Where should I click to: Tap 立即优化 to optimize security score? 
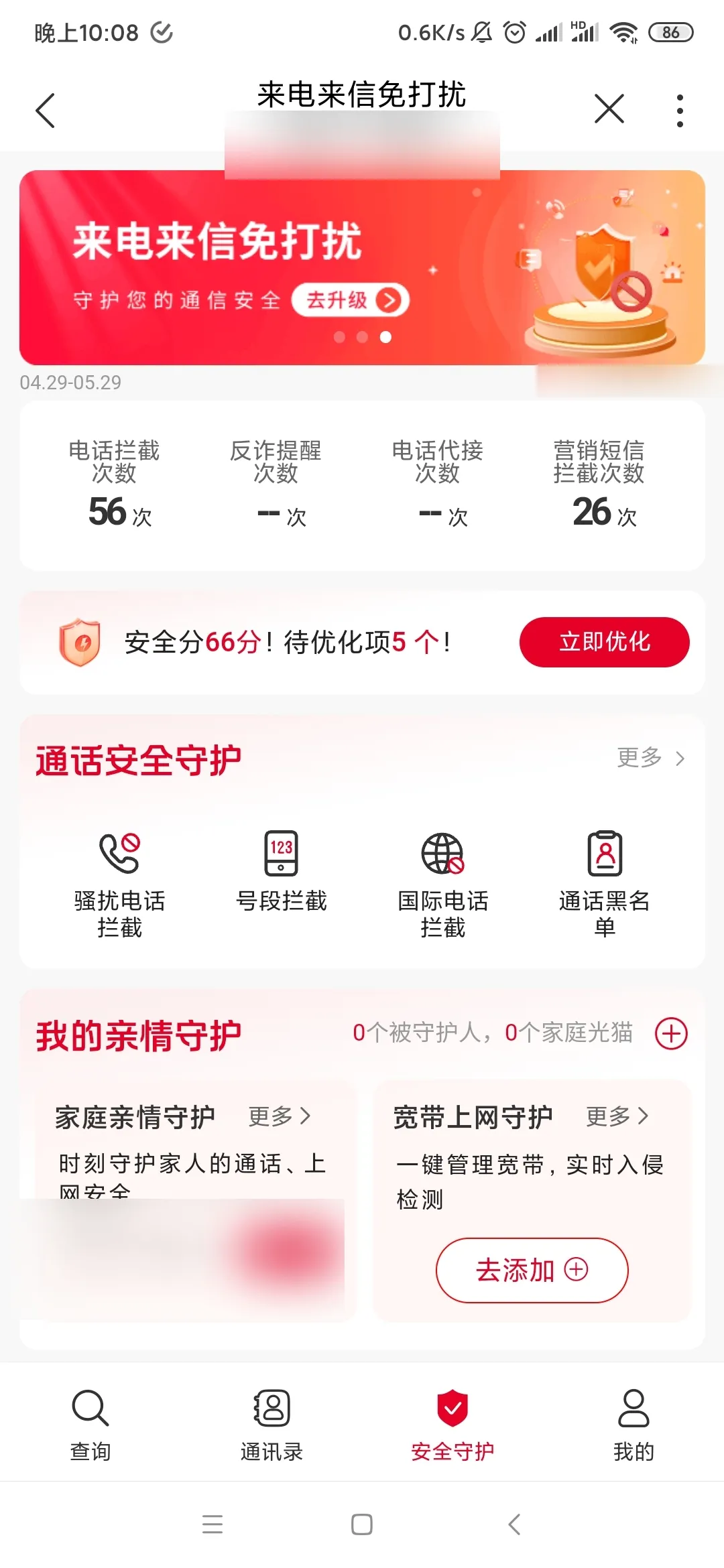(604, 642)
